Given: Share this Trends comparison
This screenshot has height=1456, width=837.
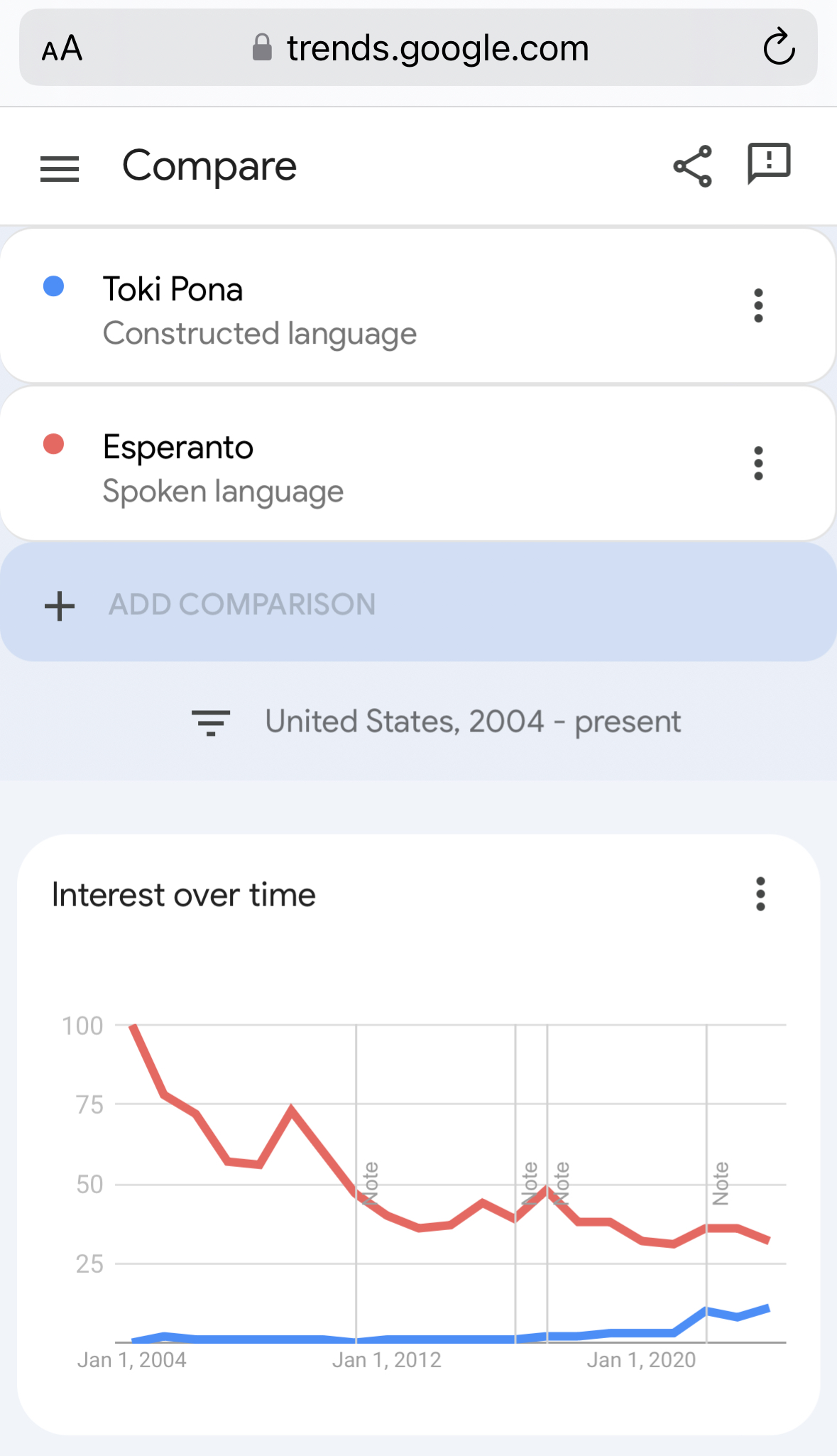Looking at the screenshot, I should (692, 166).
